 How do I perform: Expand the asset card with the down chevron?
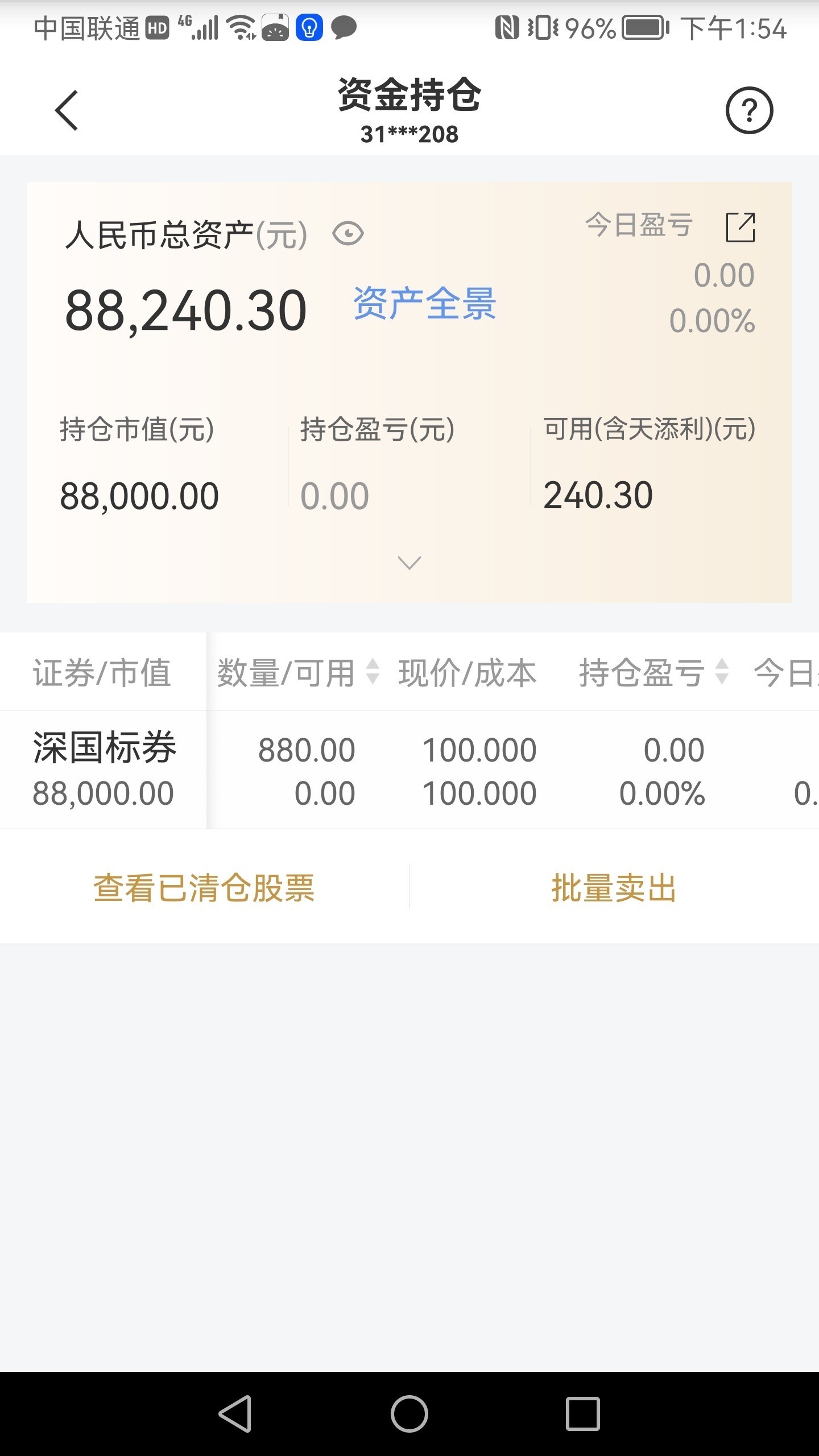pyautogui.click(x=409, y=563)
